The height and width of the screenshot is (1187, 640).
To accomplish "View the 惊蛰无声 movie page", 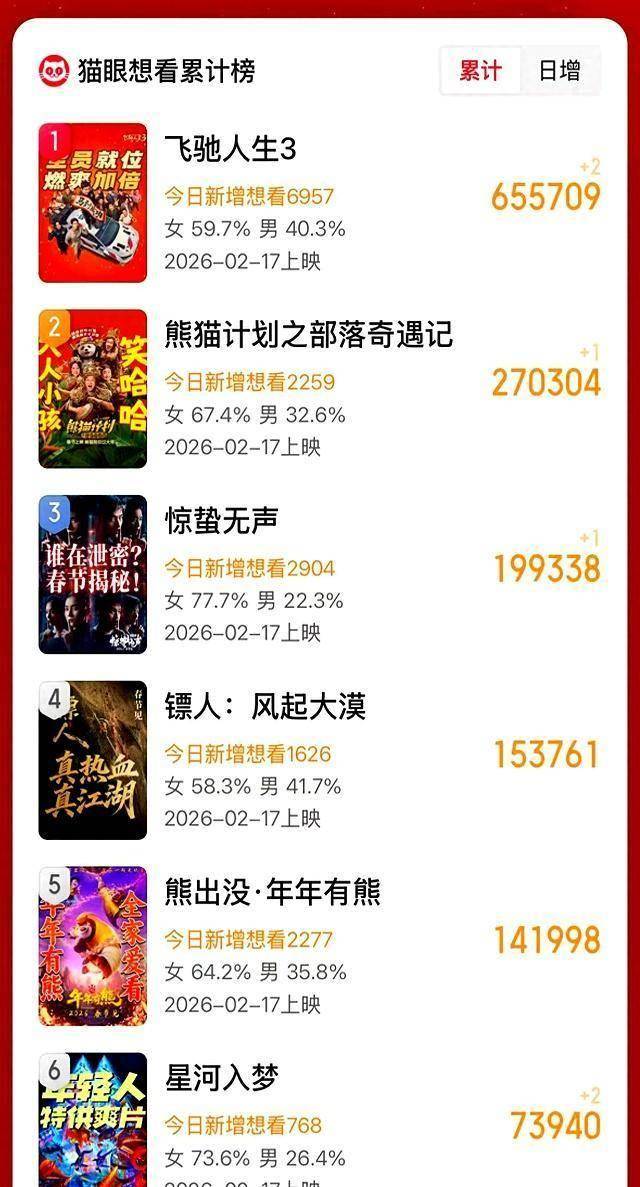I will (222, 520).
